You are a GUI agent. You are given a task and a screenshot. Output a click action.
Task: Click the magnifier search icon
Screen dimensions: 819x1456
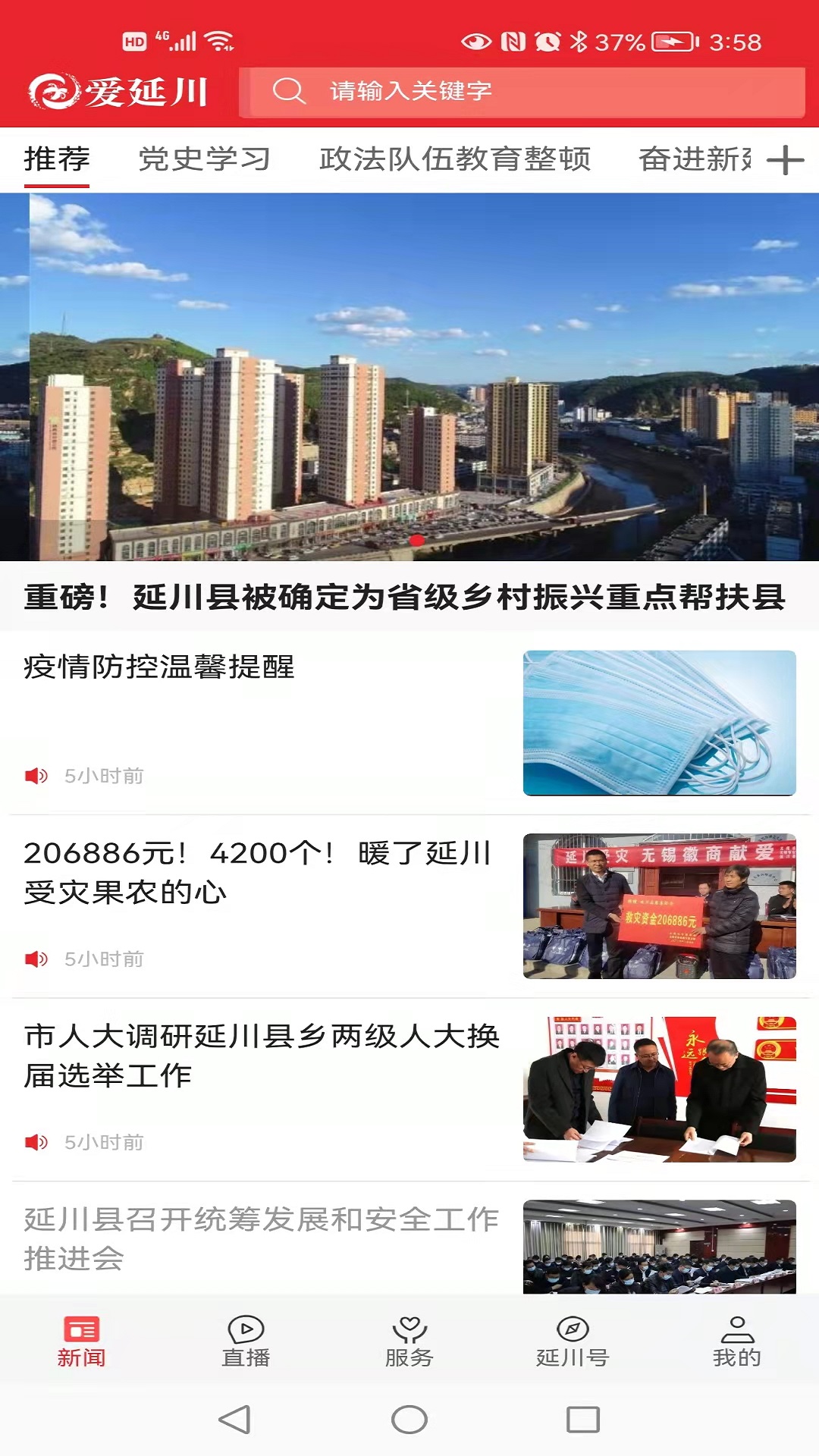click(x=289, y=91)
